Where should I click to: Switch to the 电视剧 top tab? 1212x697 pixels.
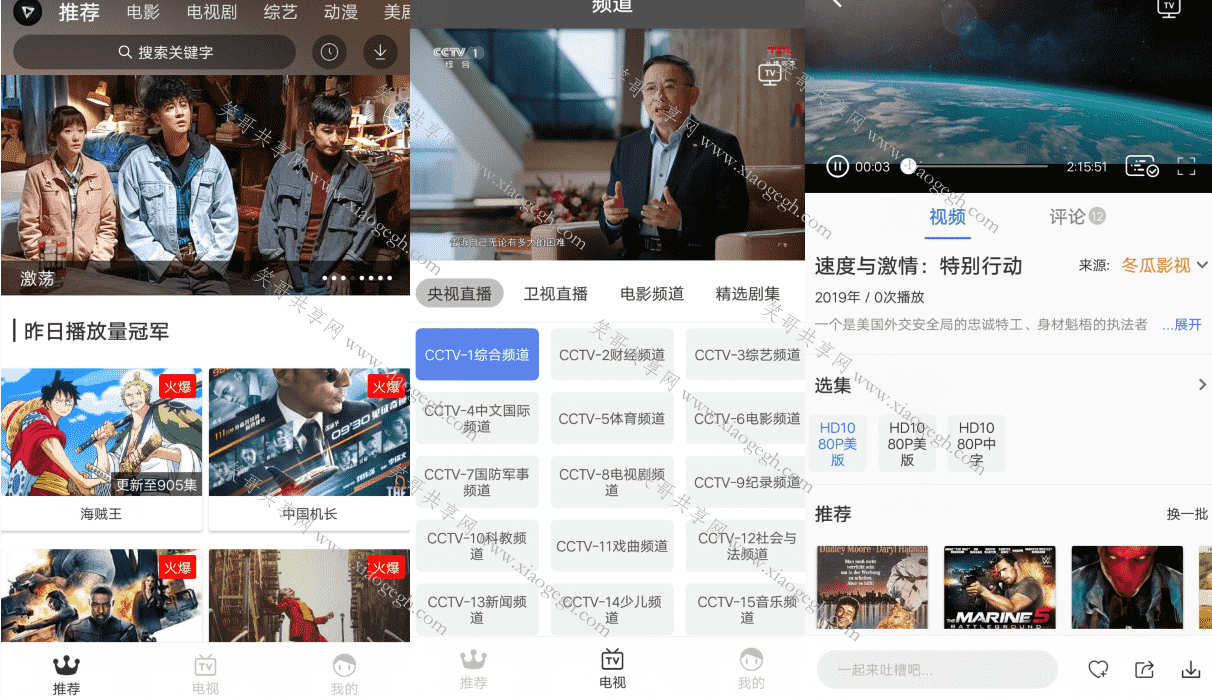pos(211,13)
